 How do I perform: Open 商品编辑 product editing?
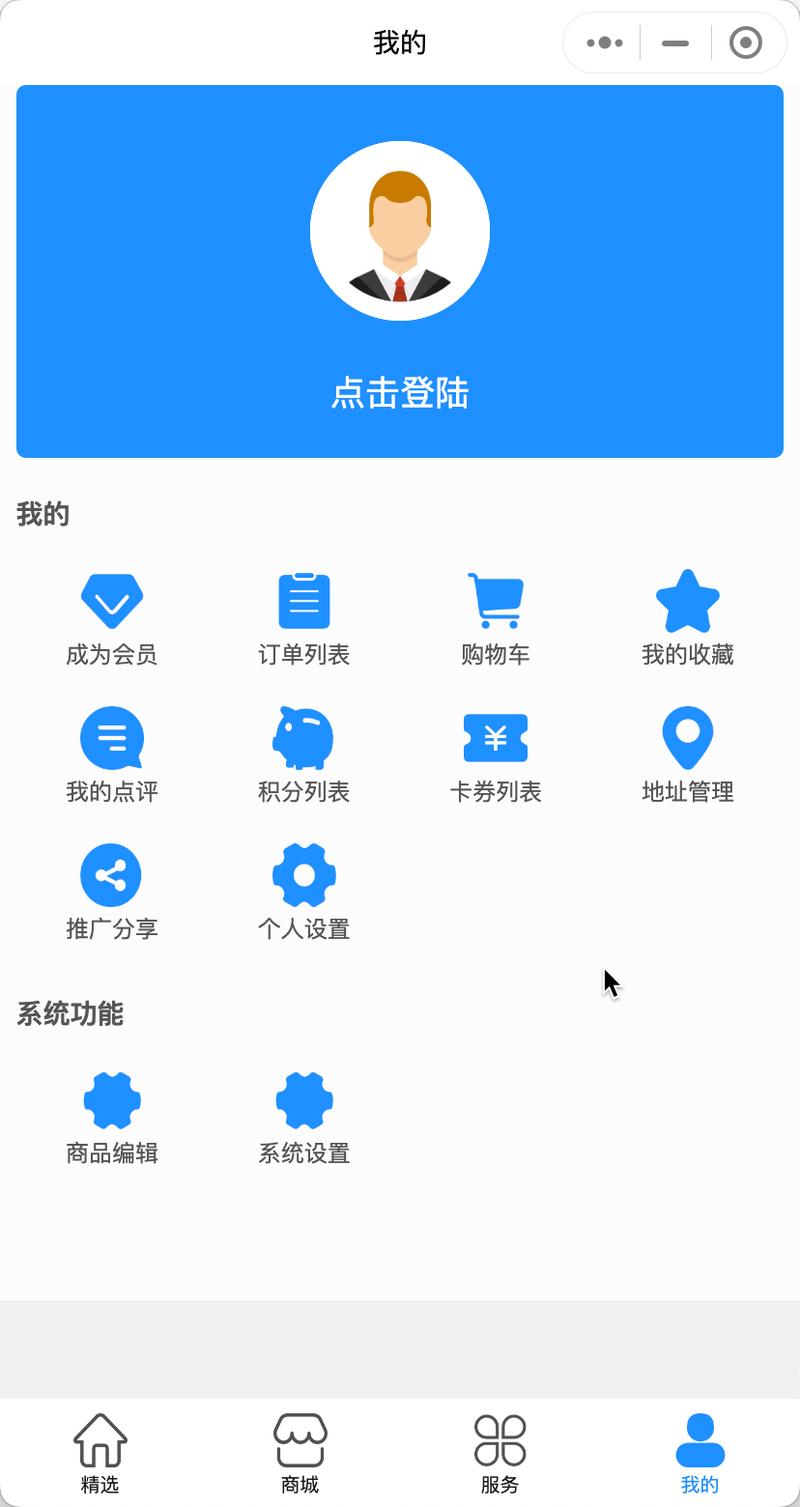click(x=112, y=1119)
